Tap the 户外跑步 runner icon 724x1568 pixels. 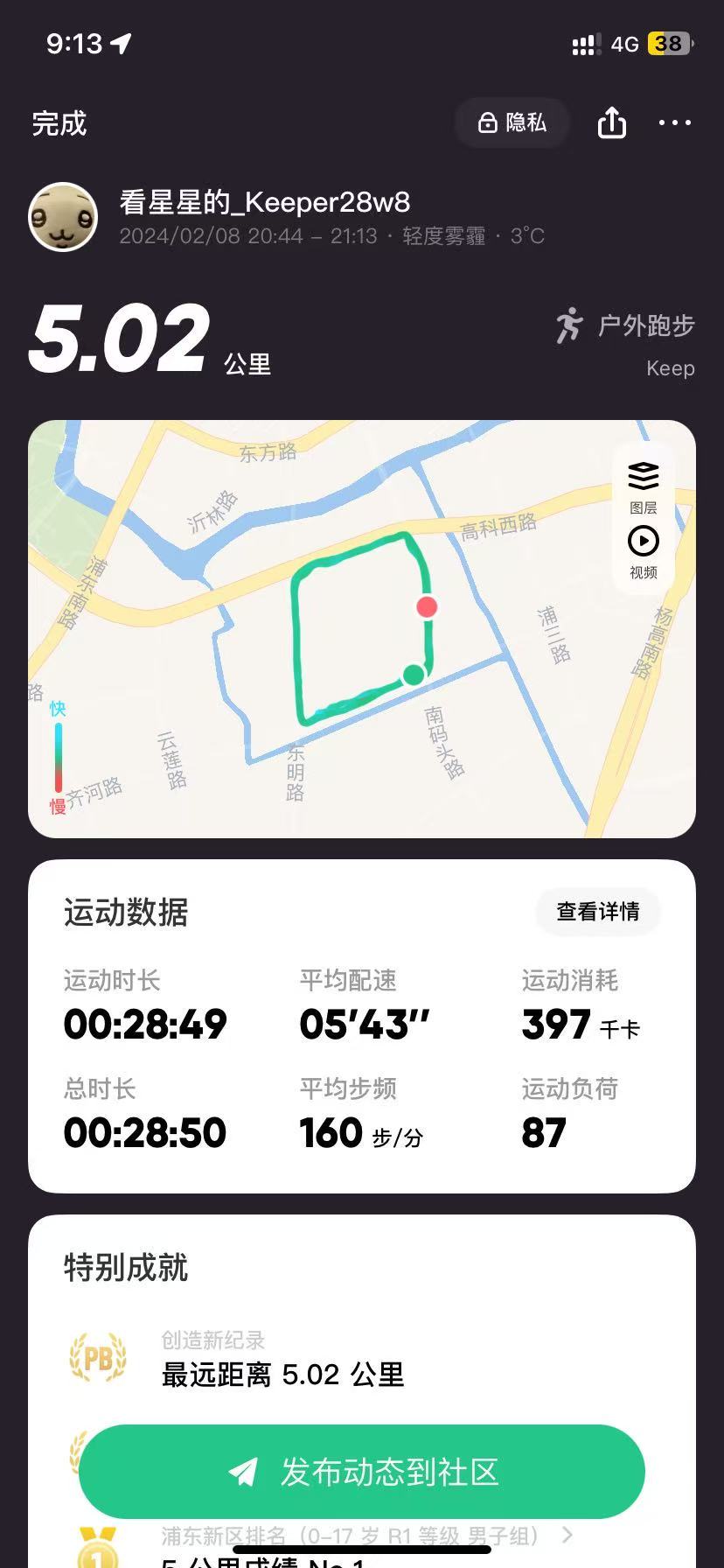click(570, 325)
